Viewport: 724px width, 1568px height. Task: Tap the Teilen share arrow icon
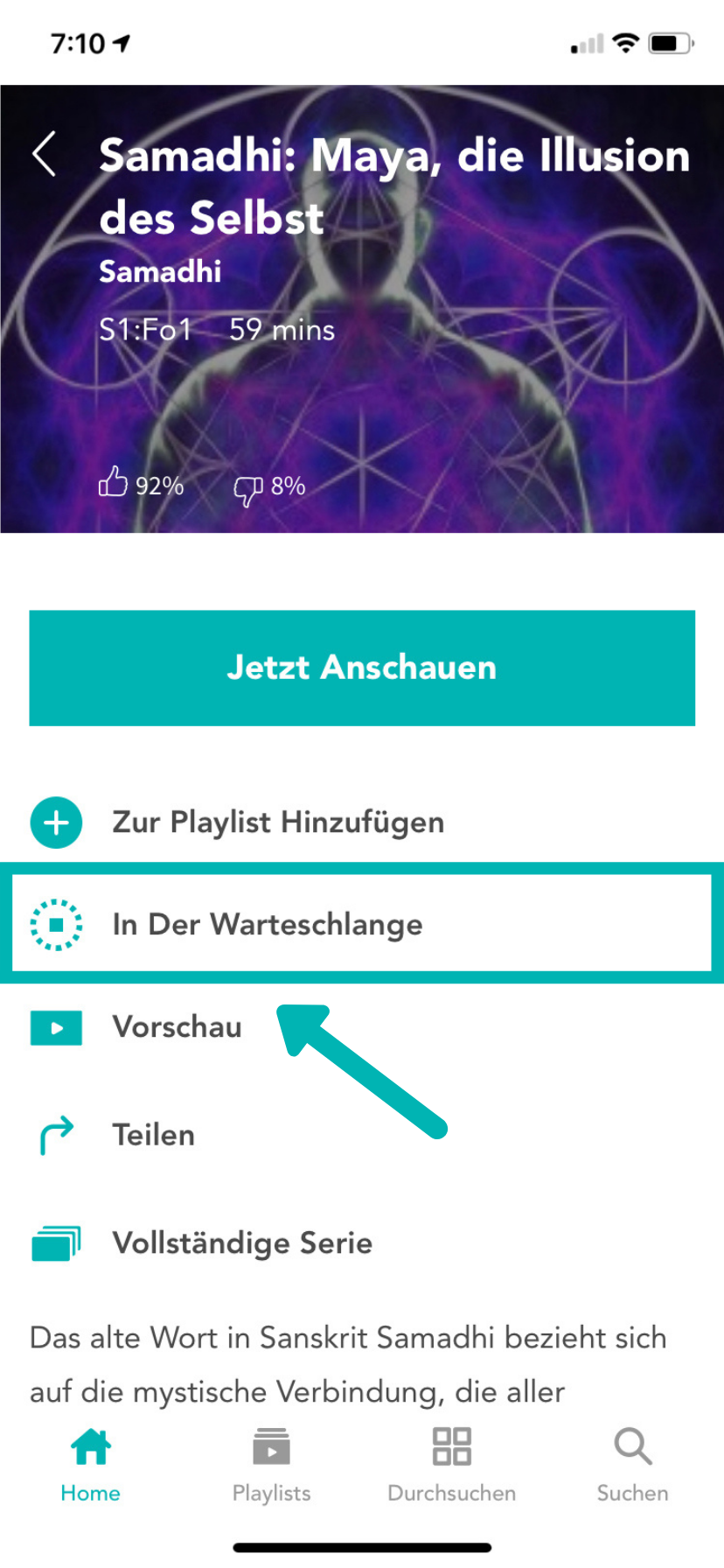(56, 1134)
